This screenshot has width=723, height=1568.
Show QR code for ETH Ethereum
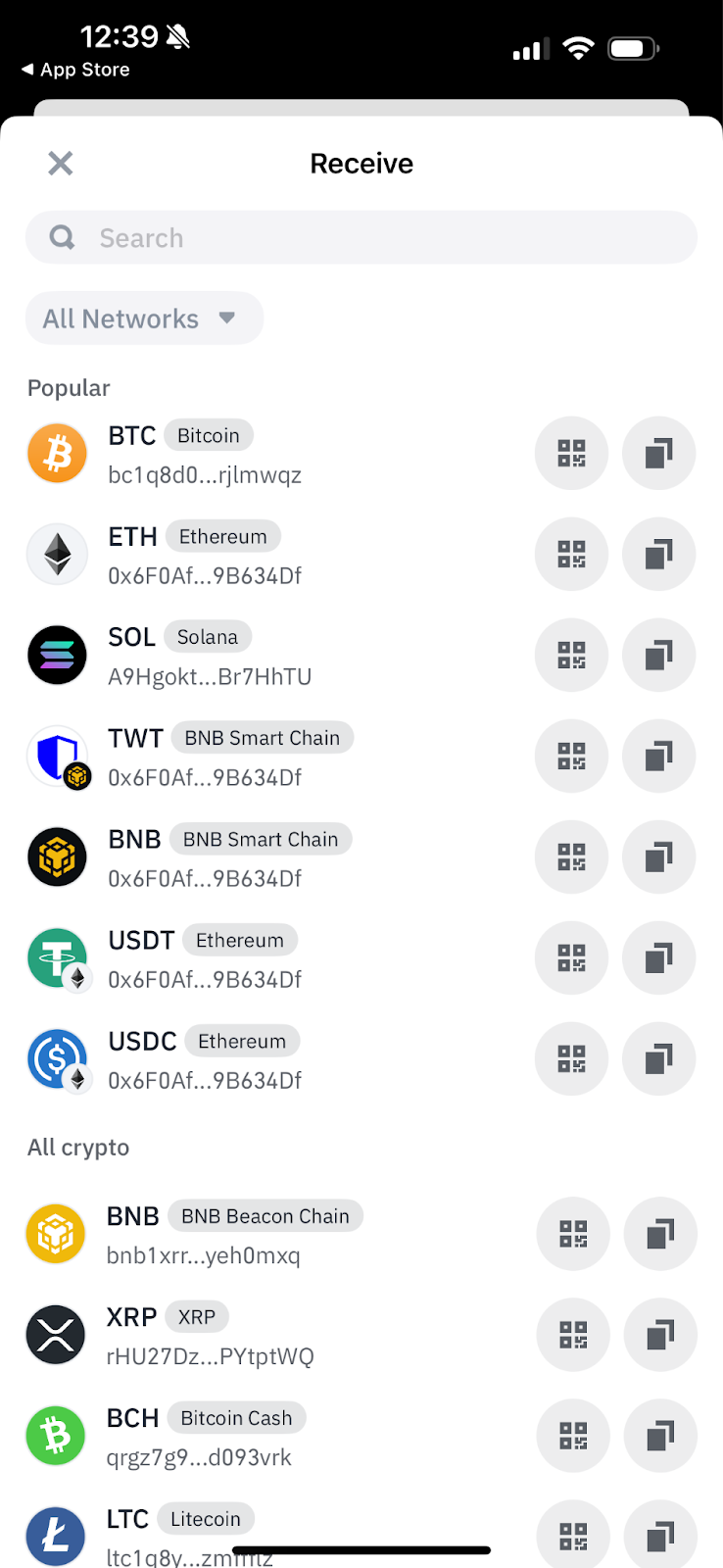coord(571,555)
